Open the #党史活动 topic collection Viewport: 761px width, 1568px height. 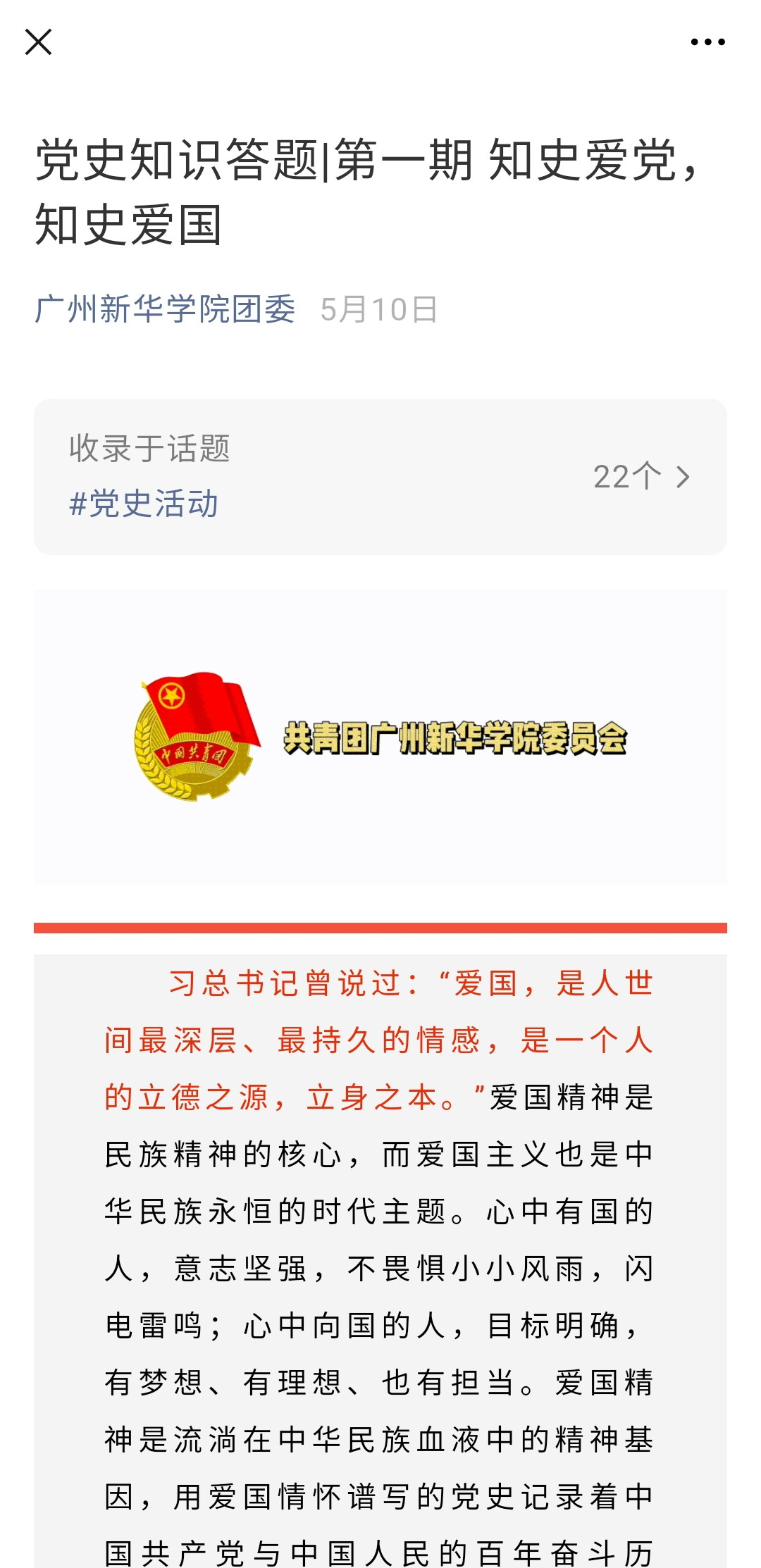coord(144,504)
